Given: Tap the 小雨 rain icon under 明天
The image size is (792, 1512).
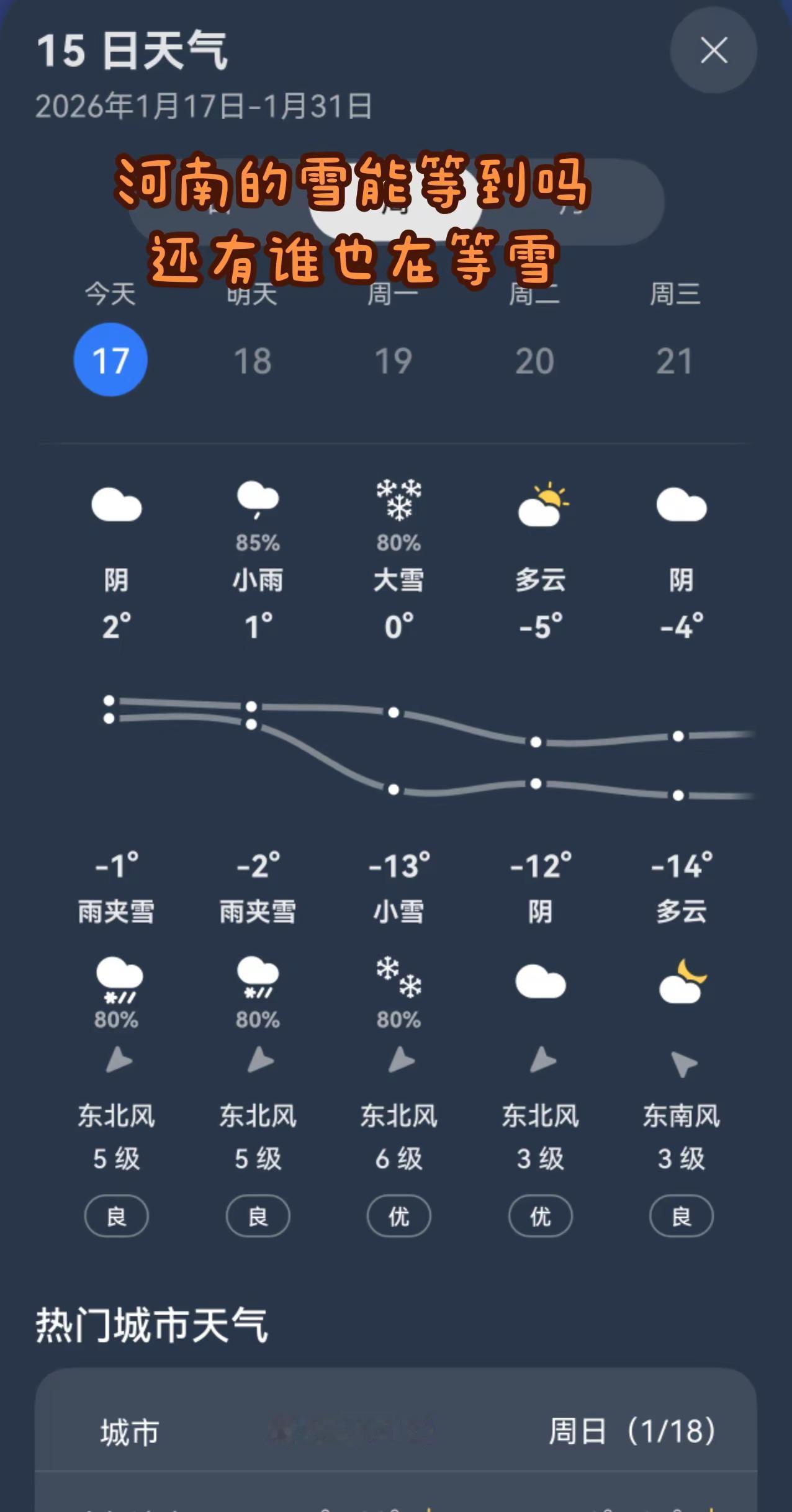Looking at the screenshot, I should (x=259, y=503).
